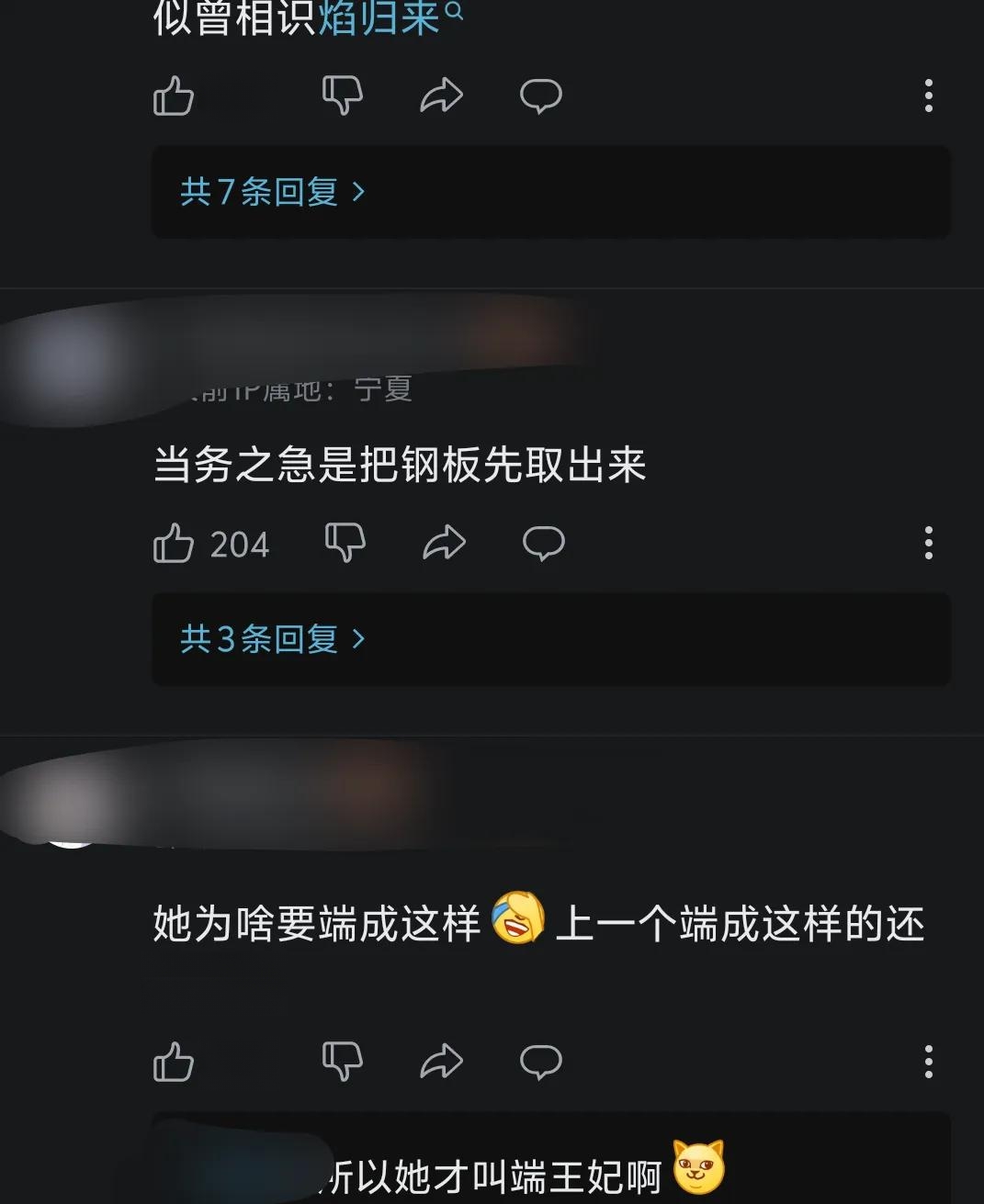984x1204 pixels.
Task: Like the comment 她为啥要端成这样
Action: coord(174,1063)
